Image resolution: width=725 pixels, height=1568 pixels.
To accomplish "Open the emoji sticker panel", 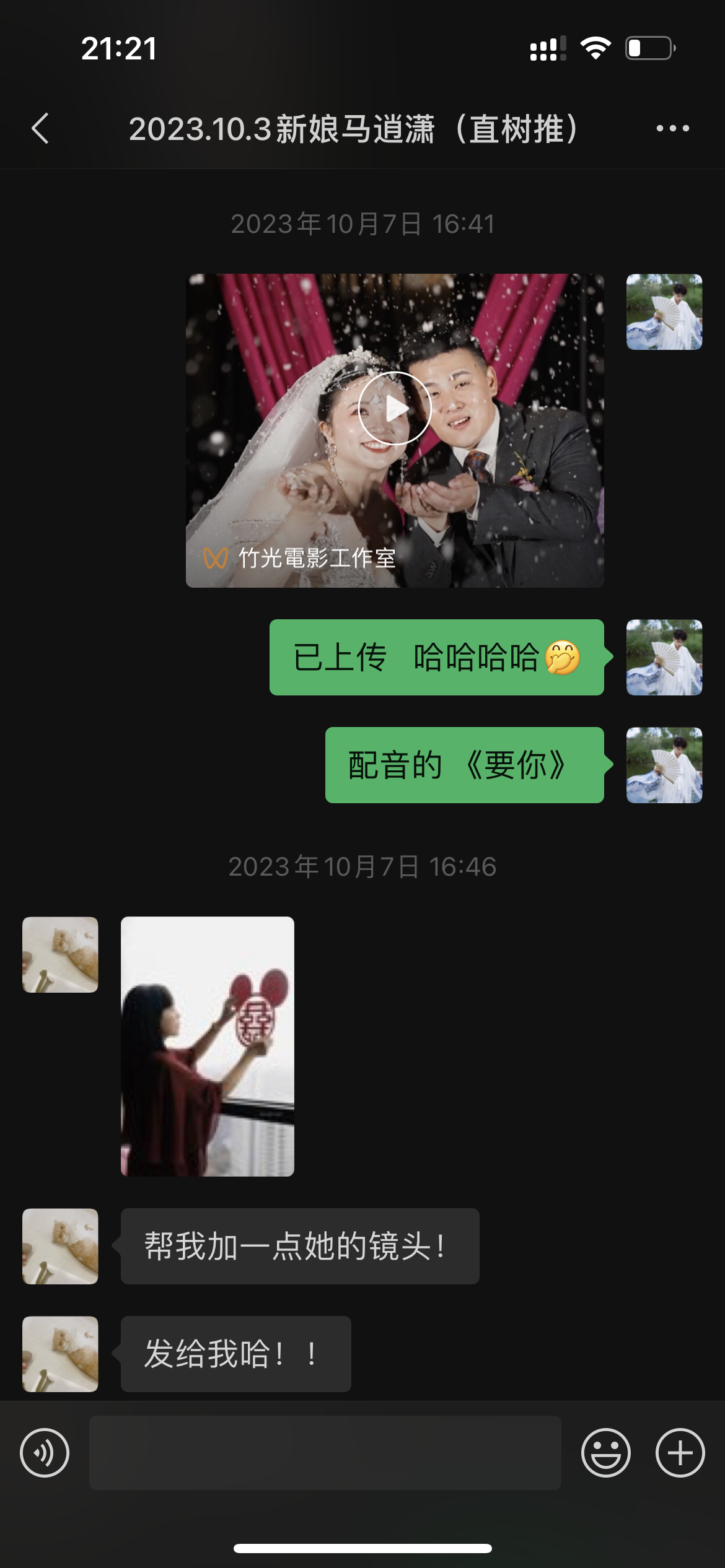I will point(605,1452).
